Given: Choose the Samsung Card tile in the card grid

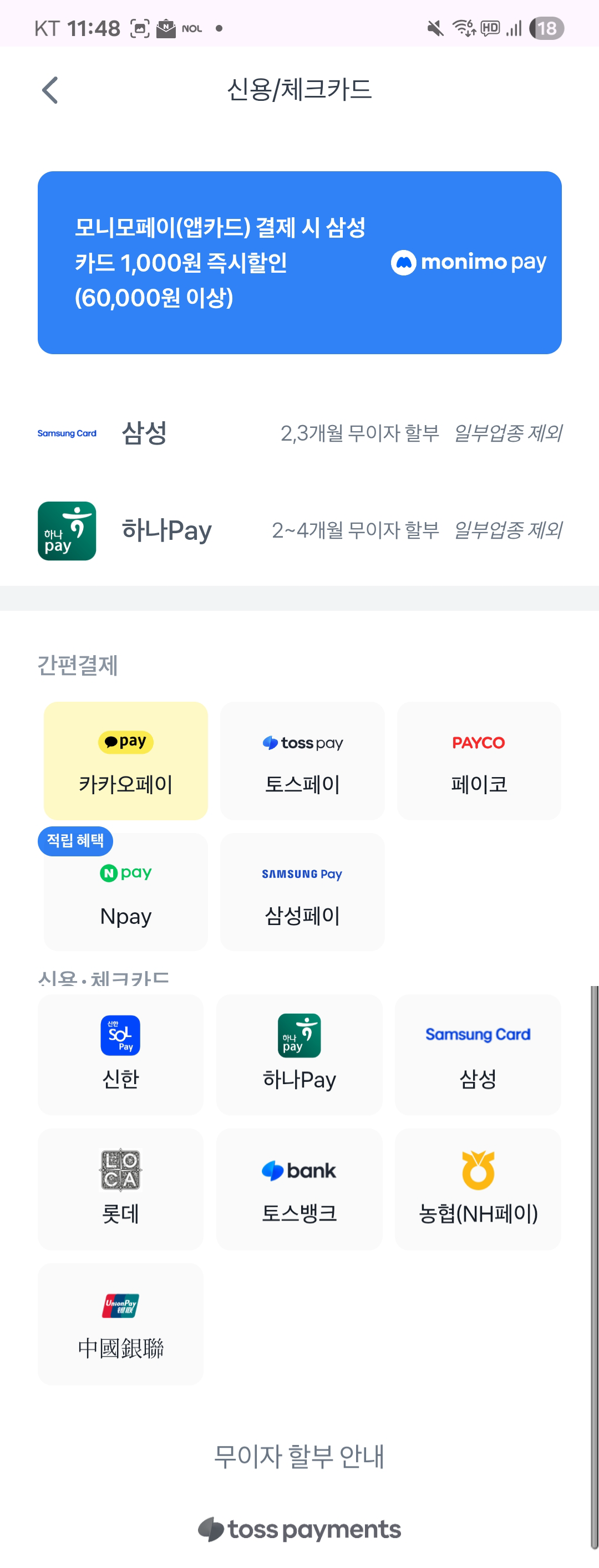Looking at the screenshot, I should coord(478,1054).
